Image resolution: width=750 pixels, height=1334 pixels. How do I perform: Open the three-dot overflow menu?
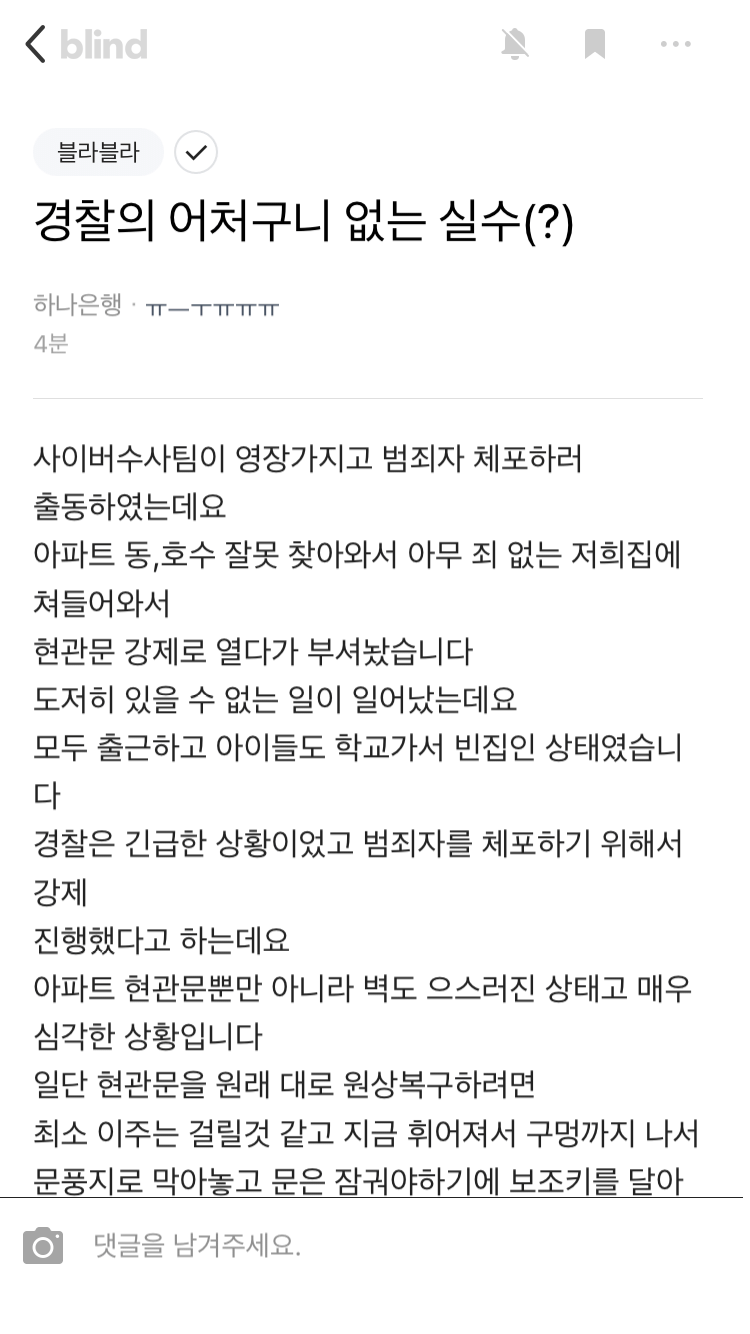point(676,44)
